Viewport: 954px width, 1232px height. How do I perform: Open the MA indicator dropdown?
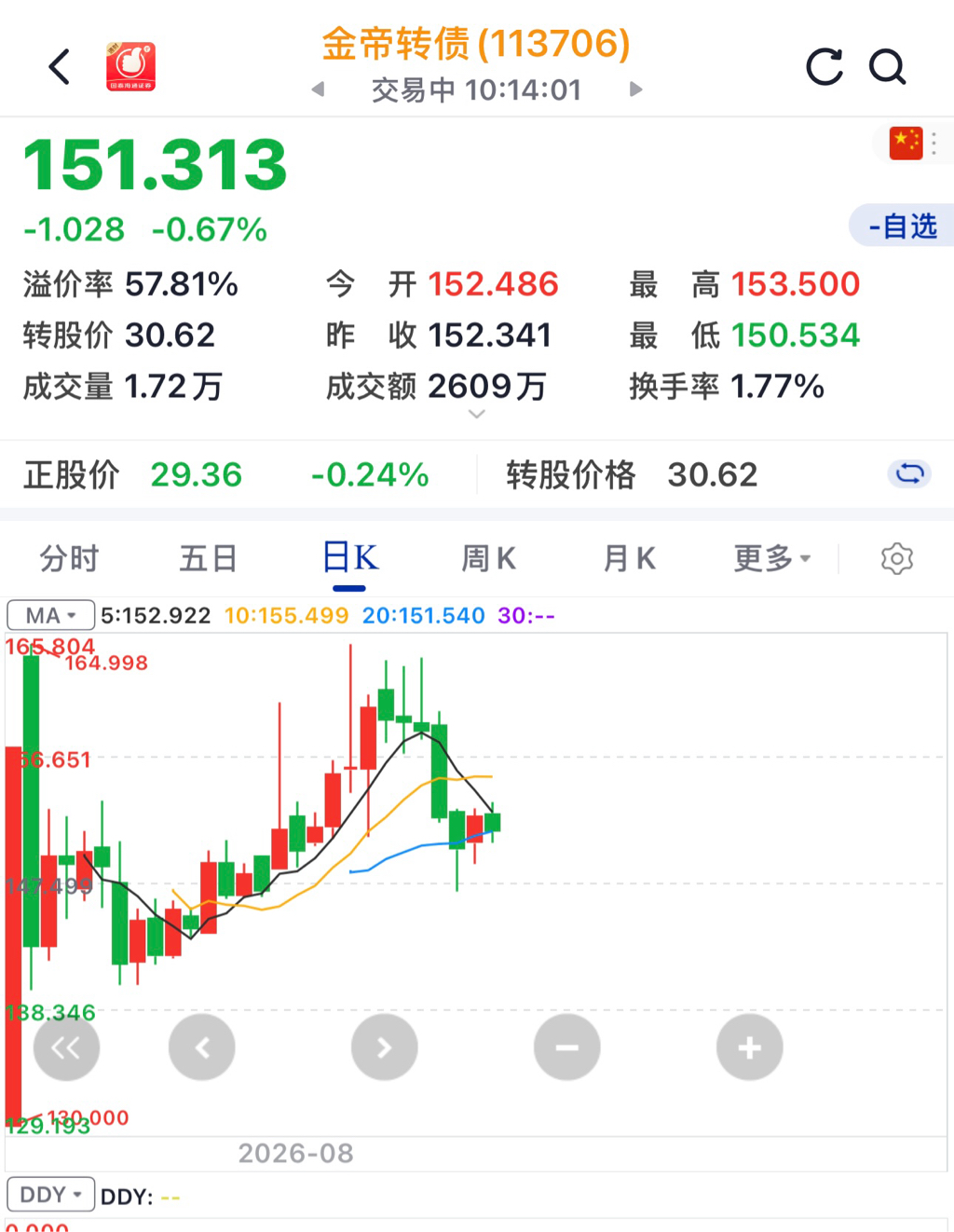(x=50, y=615)
